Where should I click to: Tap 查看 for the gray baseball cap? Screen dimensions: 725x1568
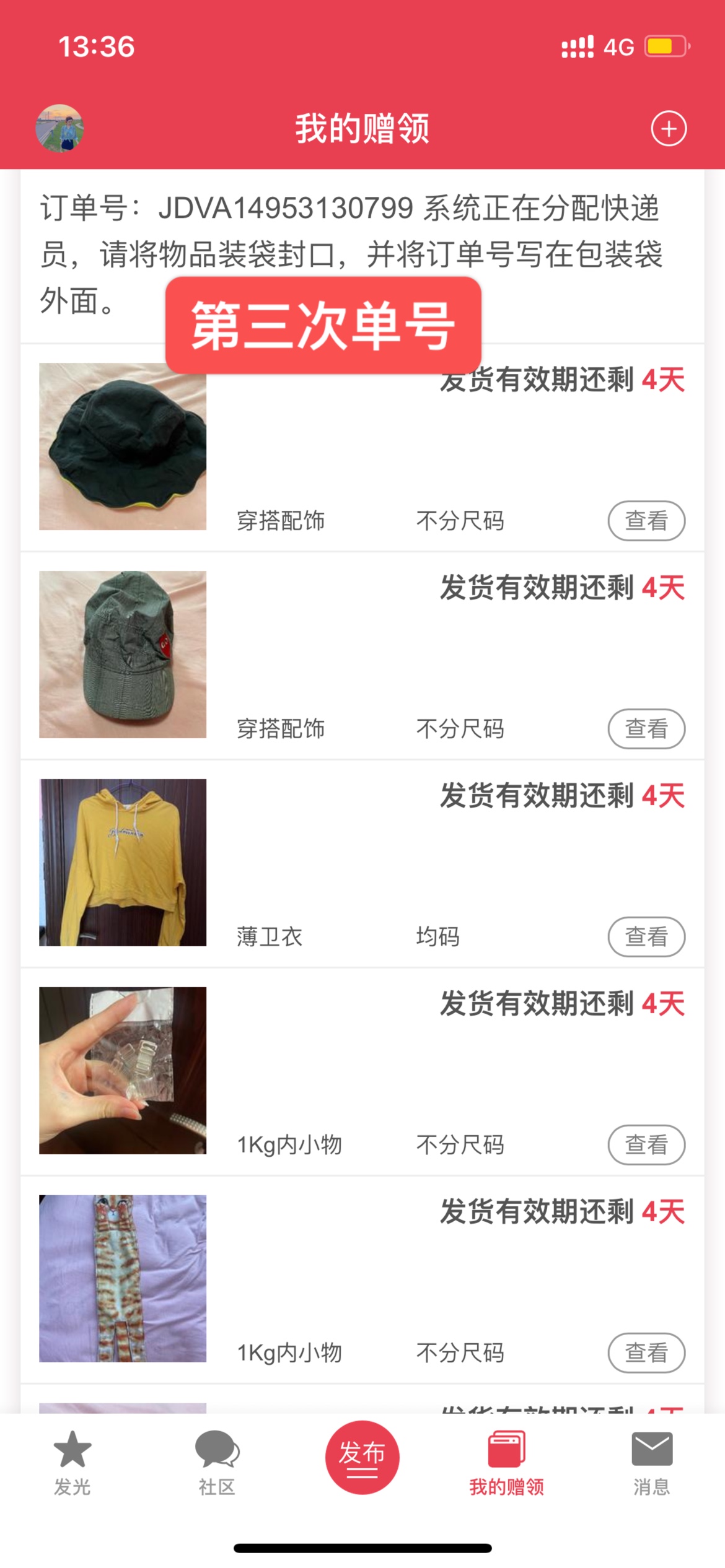coord(646,729)
